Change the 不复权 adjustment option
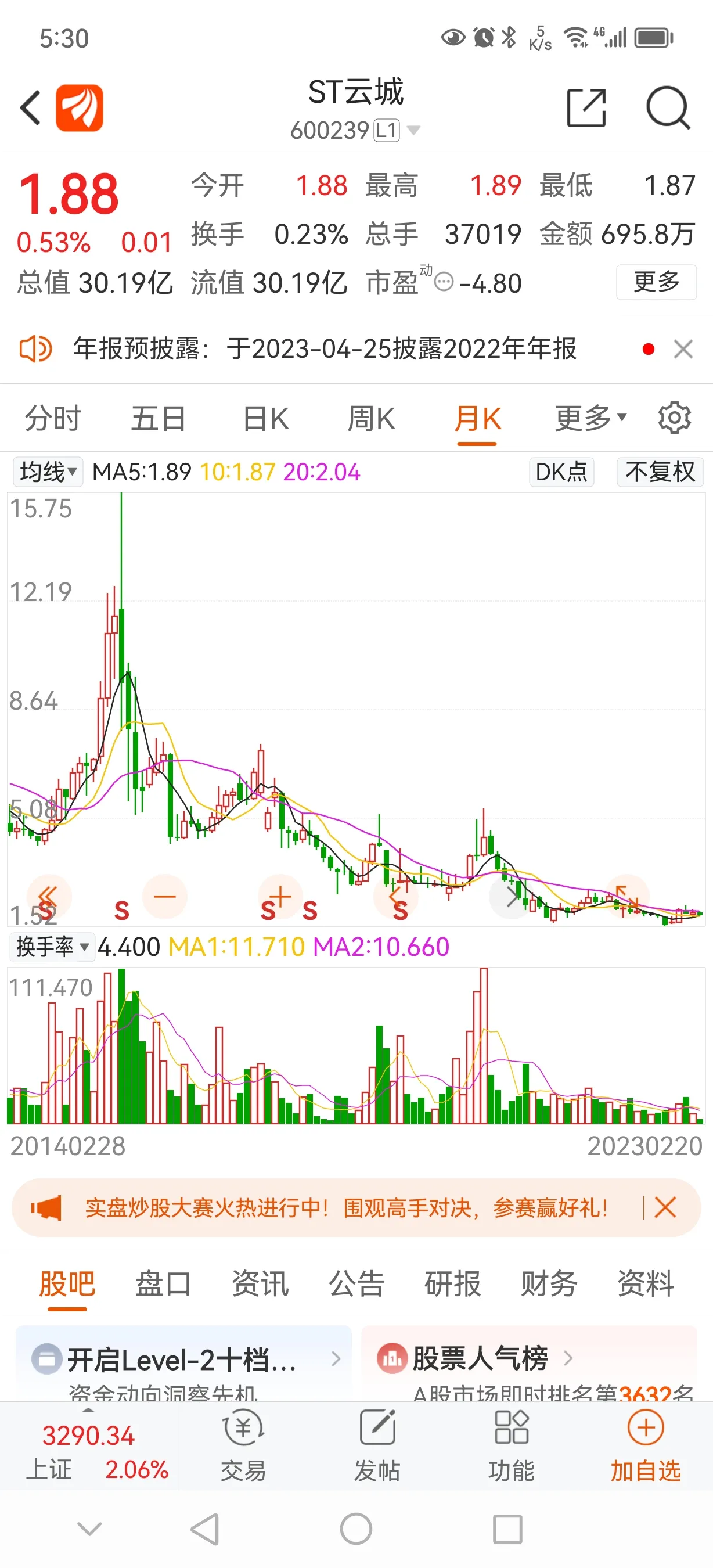This screenshot has height=1568, width=713. [x=660, y=472]
